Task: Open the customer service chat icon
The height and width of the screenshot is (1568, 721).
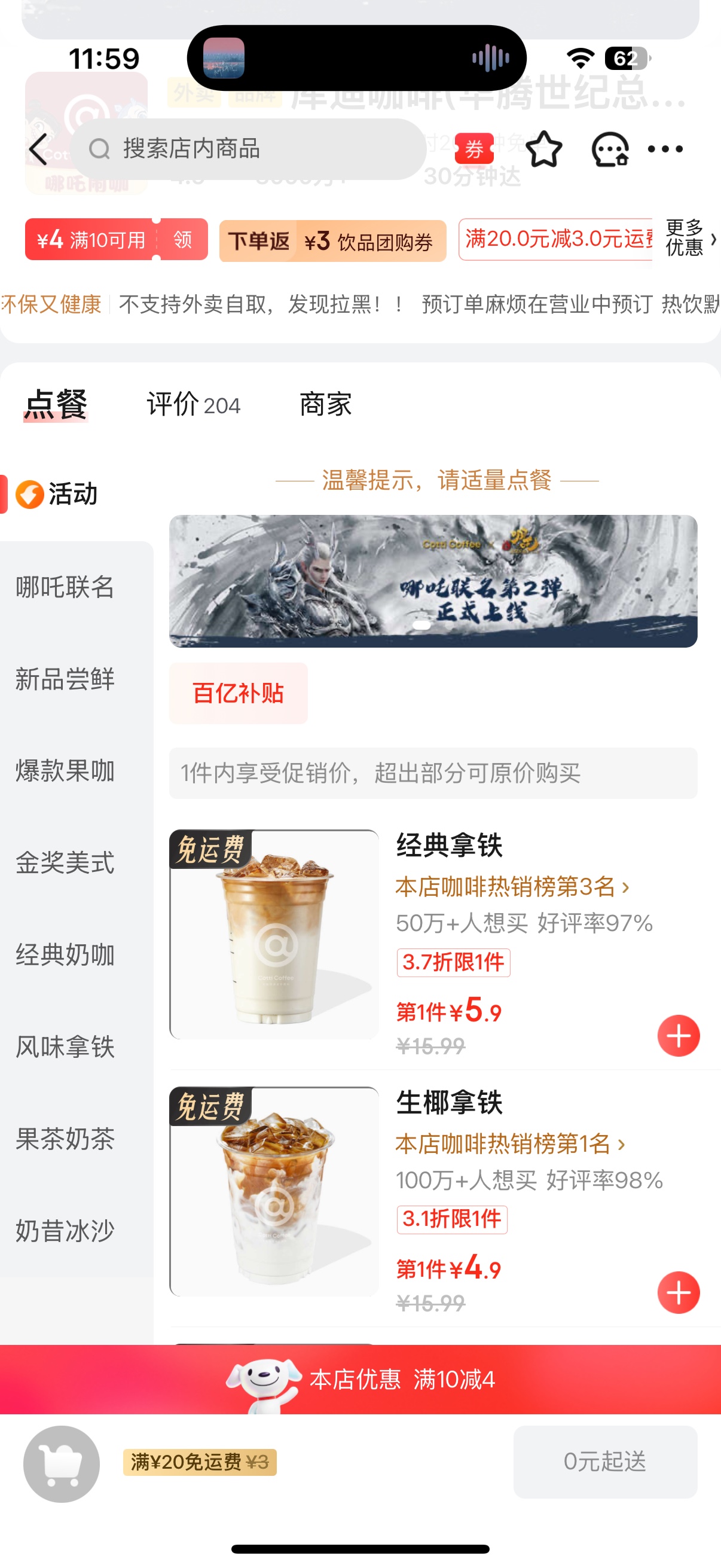Action: coord(610,149)
